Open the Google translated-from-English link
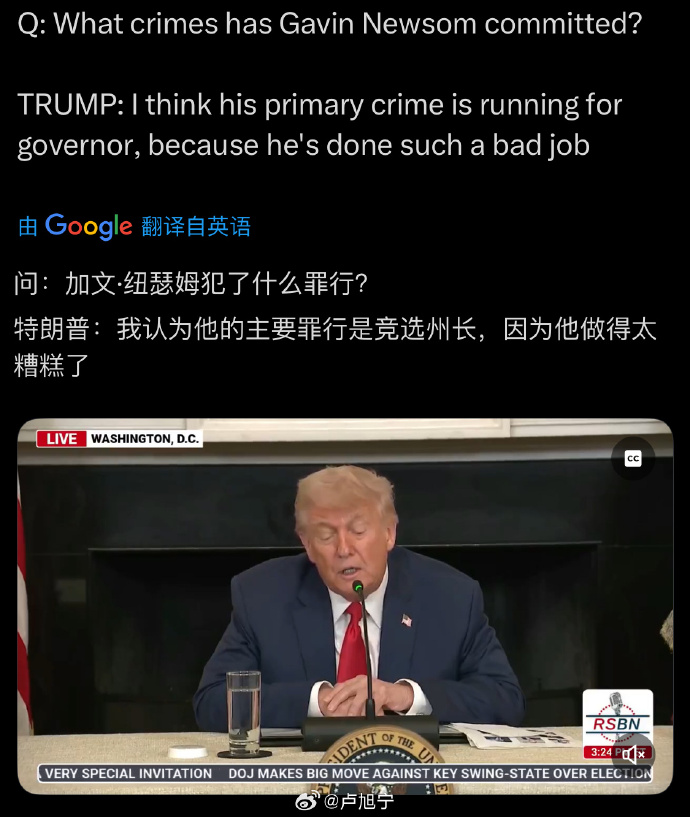This screenshot has width=690, height=817. click(134, 226)
